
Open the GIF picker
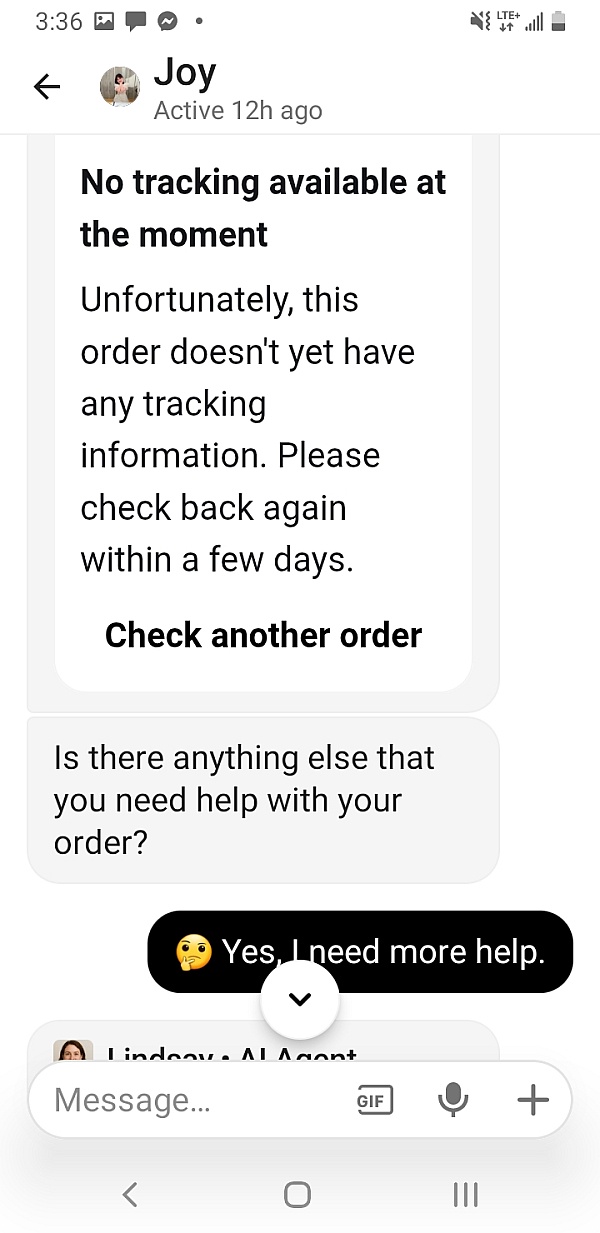pyautogui.click(x=375, y=1101)
